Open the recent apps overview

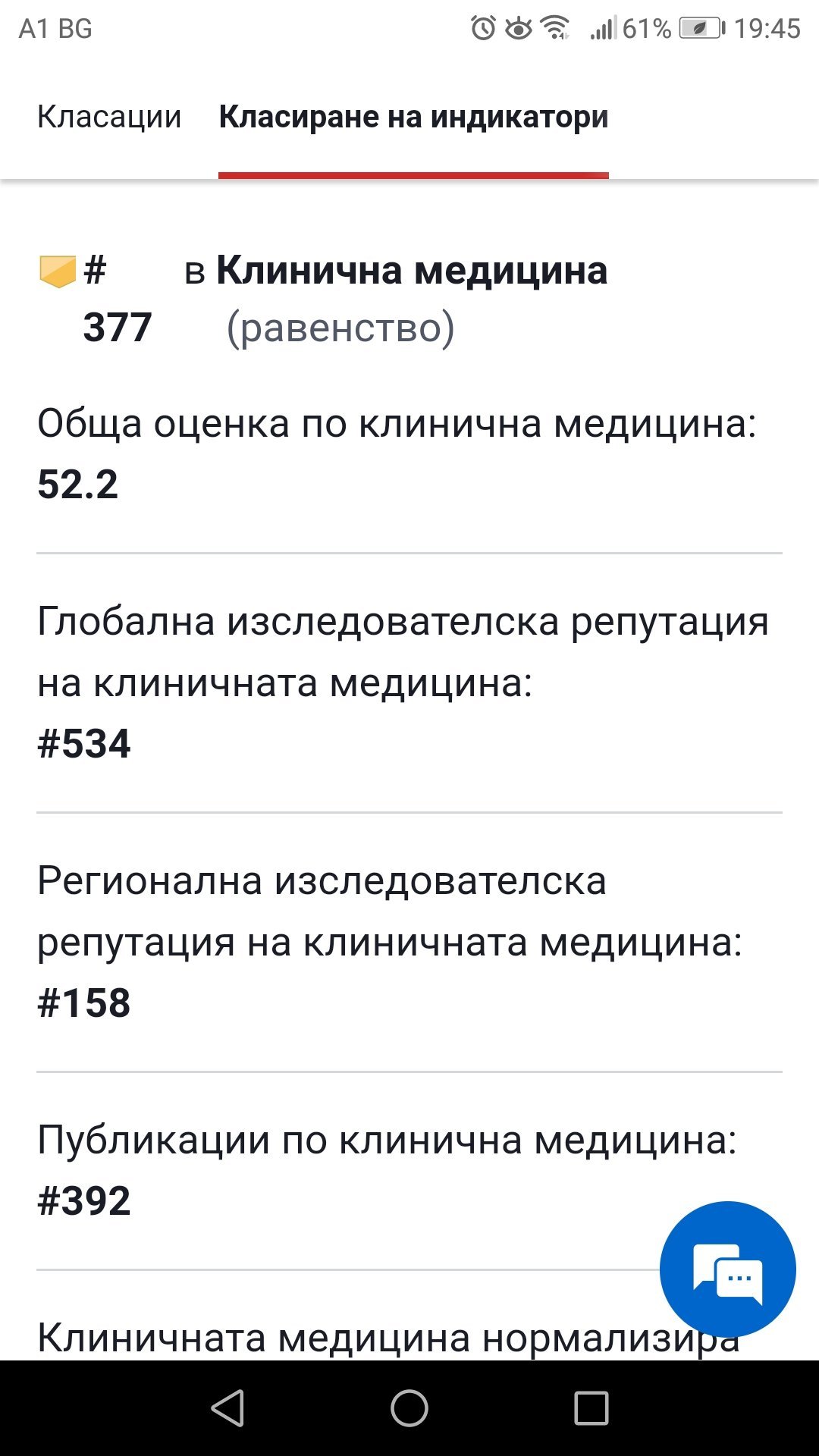coord(591,1408)
